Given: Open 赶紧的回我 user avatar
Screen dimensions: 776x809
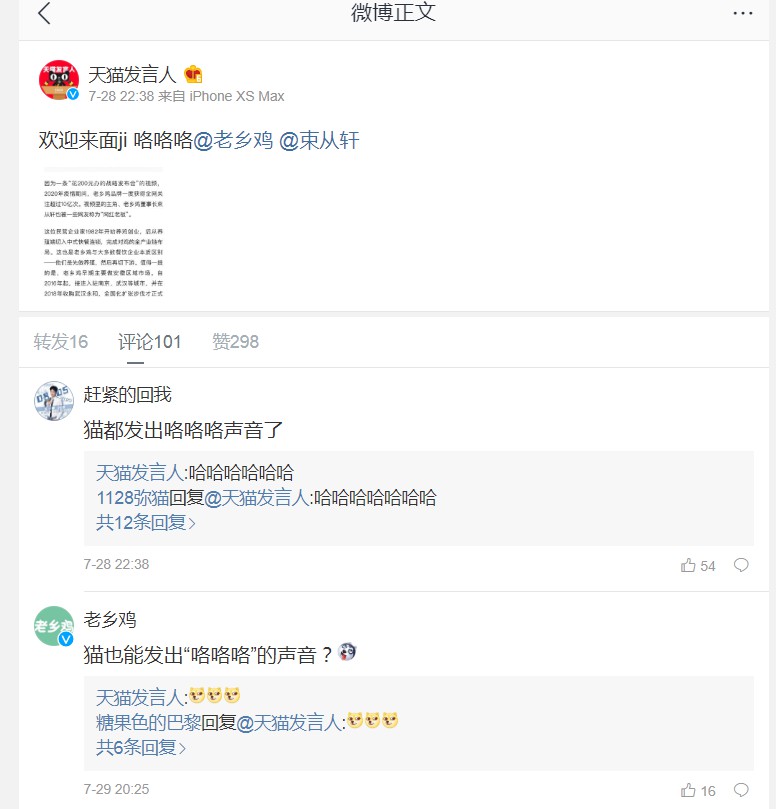Looking at the screenshot, I should point(54,400).
